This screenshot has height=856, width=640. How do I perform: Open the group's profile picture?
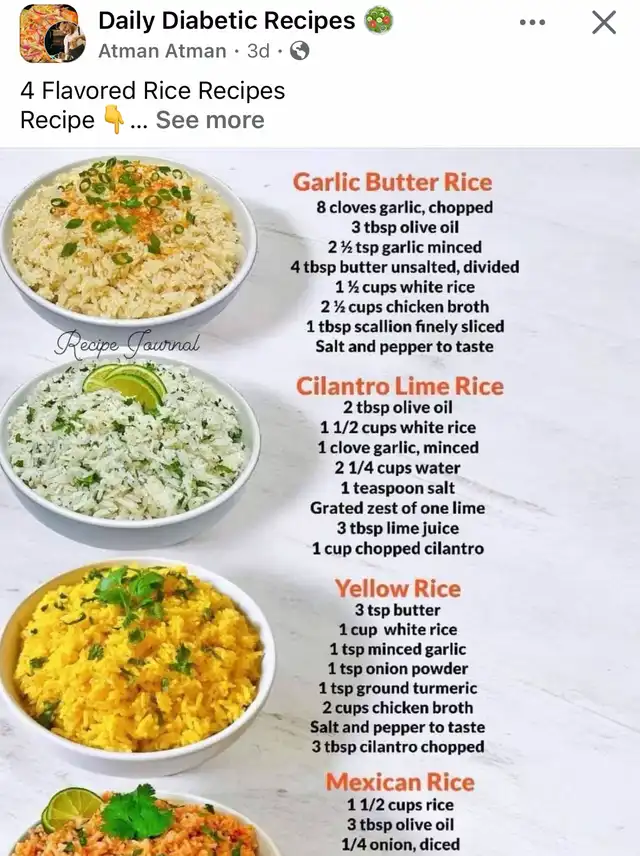pos(49,33)
